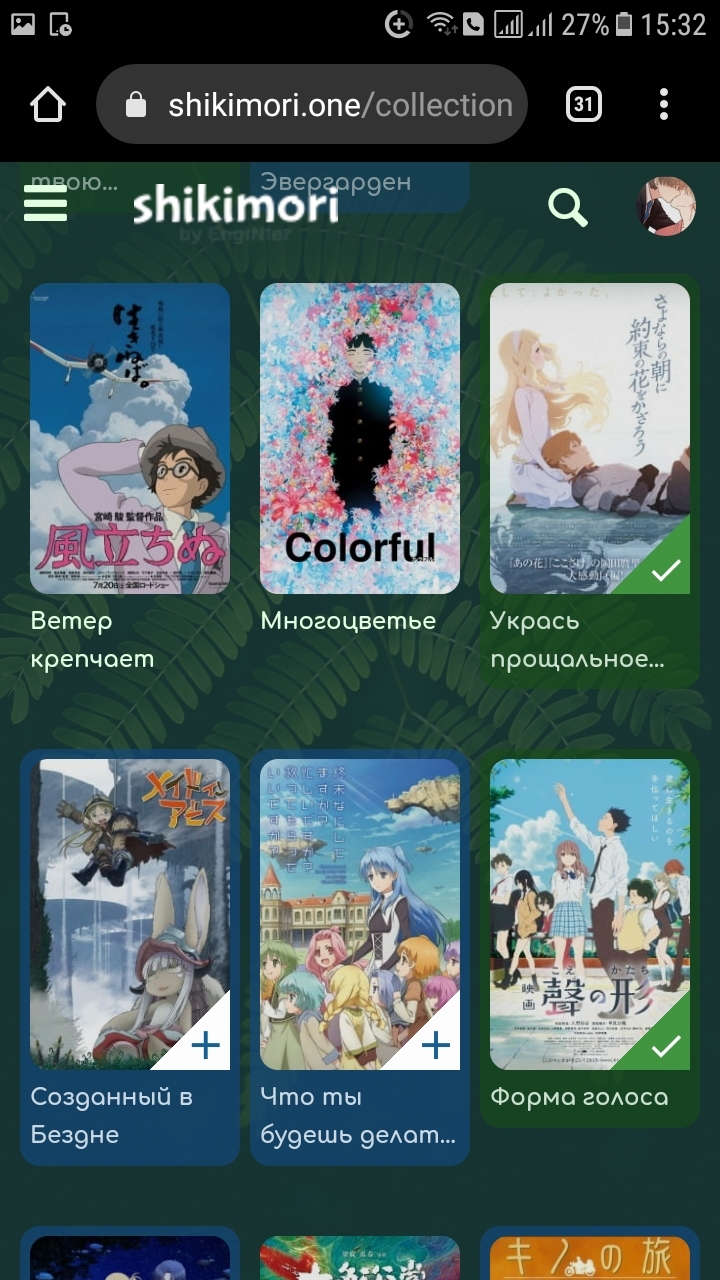
Task: Add Созданный в Бездне to list
Action: 206,1046
